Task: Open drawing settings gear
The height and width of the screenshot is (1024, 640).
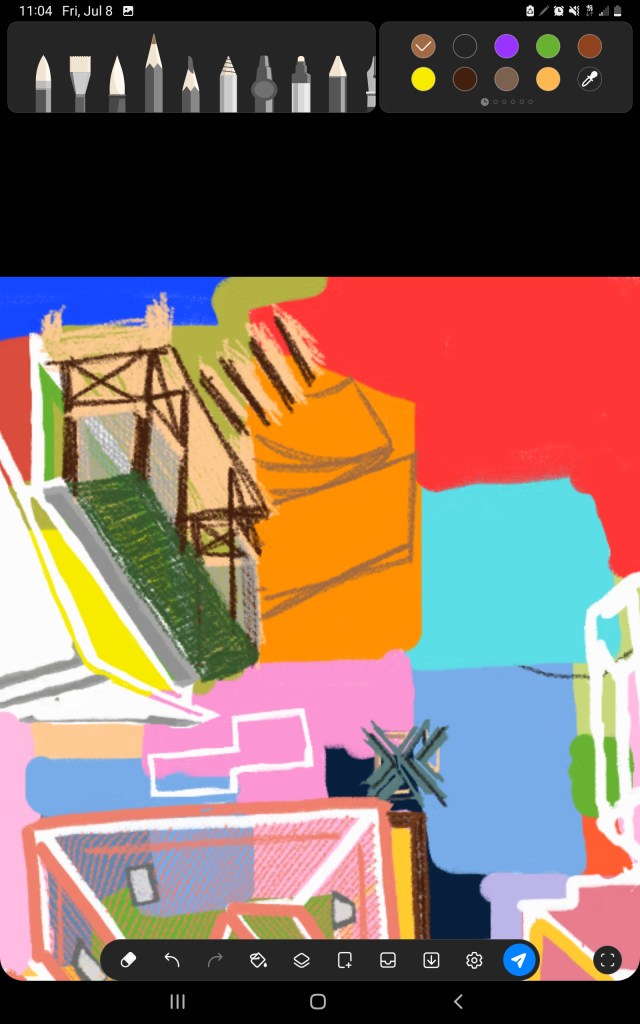Action: coord(474,960)
